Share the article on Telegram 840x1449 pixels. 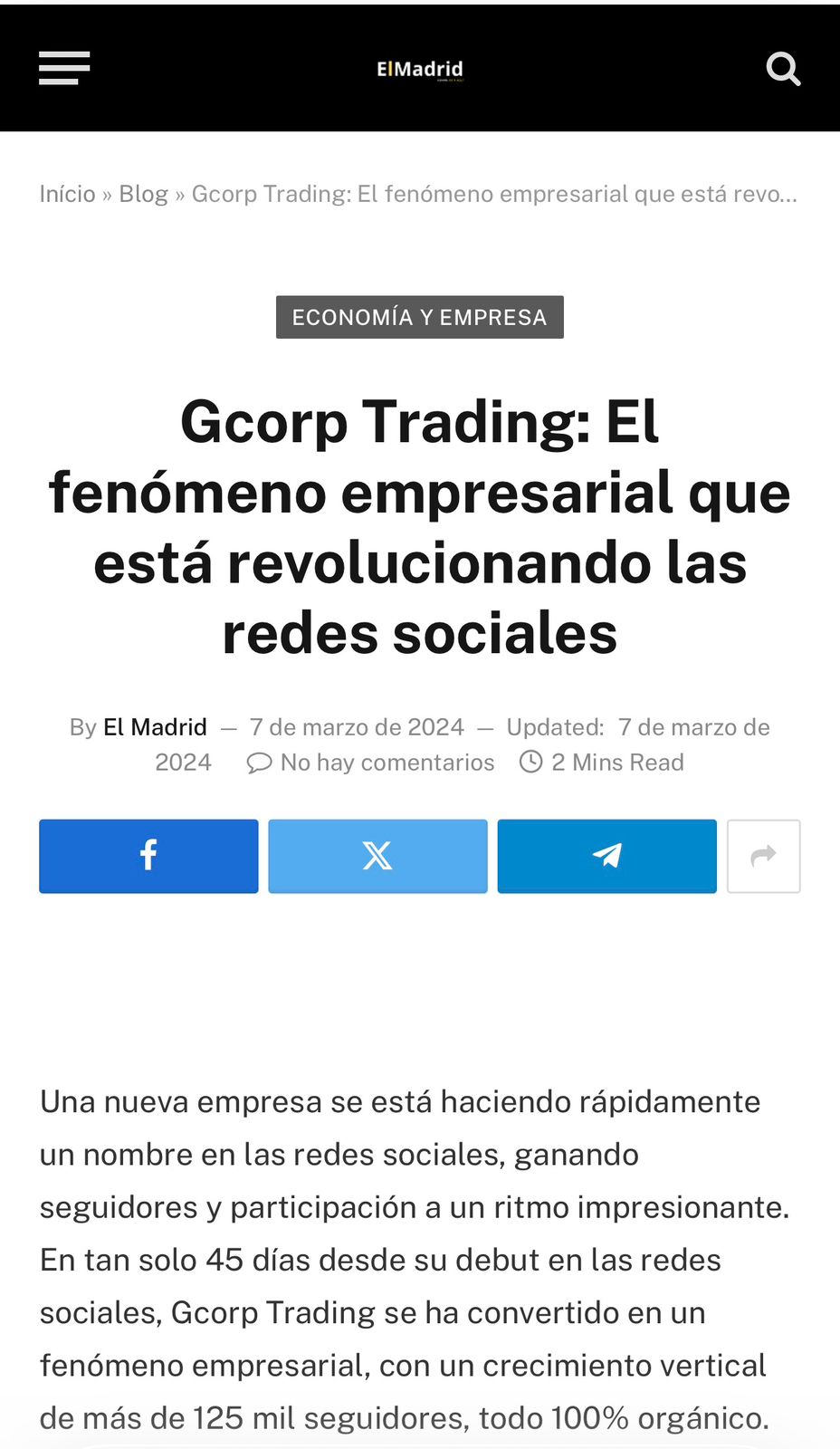point(606,856)
